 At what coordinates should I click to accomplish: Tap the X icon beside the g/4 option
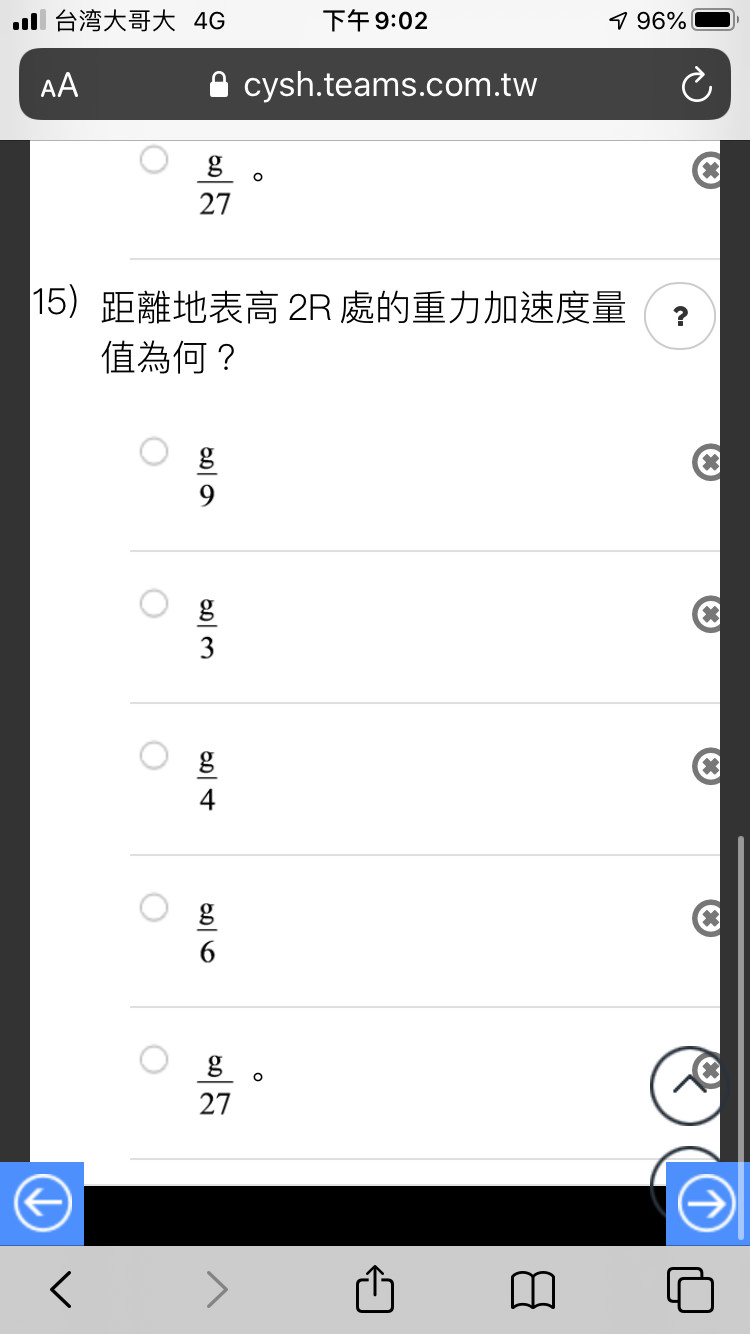(707, 766)
